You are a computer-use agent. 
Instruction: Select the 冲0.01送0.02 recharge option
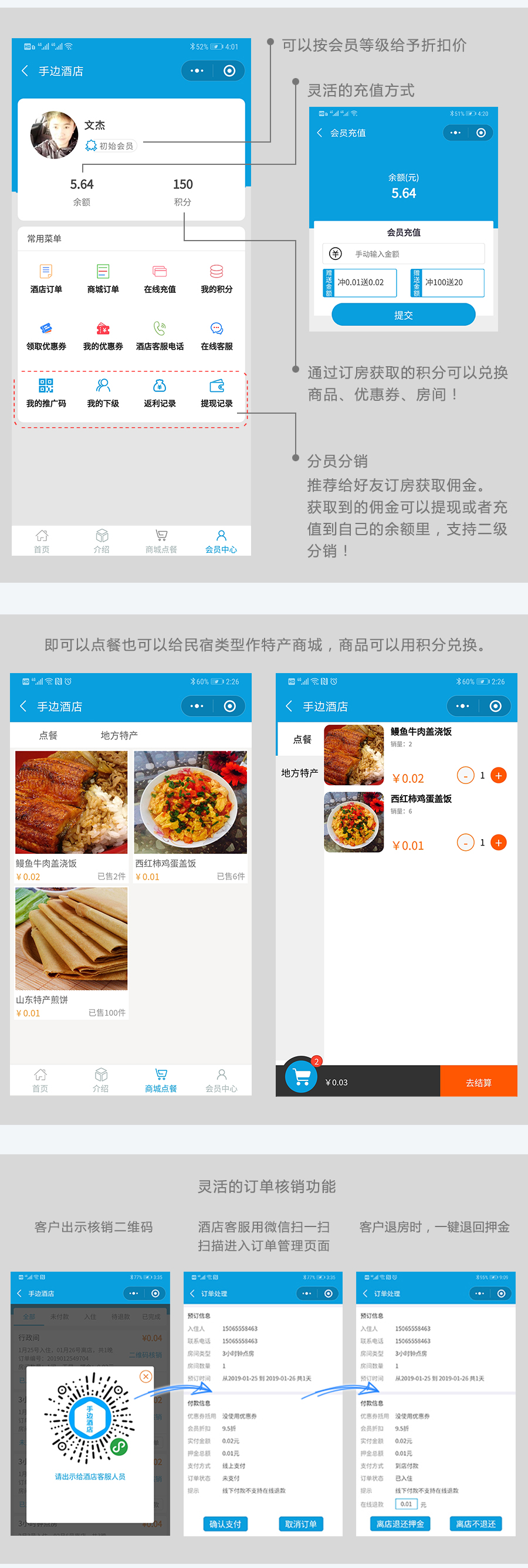tap(360, 283)
